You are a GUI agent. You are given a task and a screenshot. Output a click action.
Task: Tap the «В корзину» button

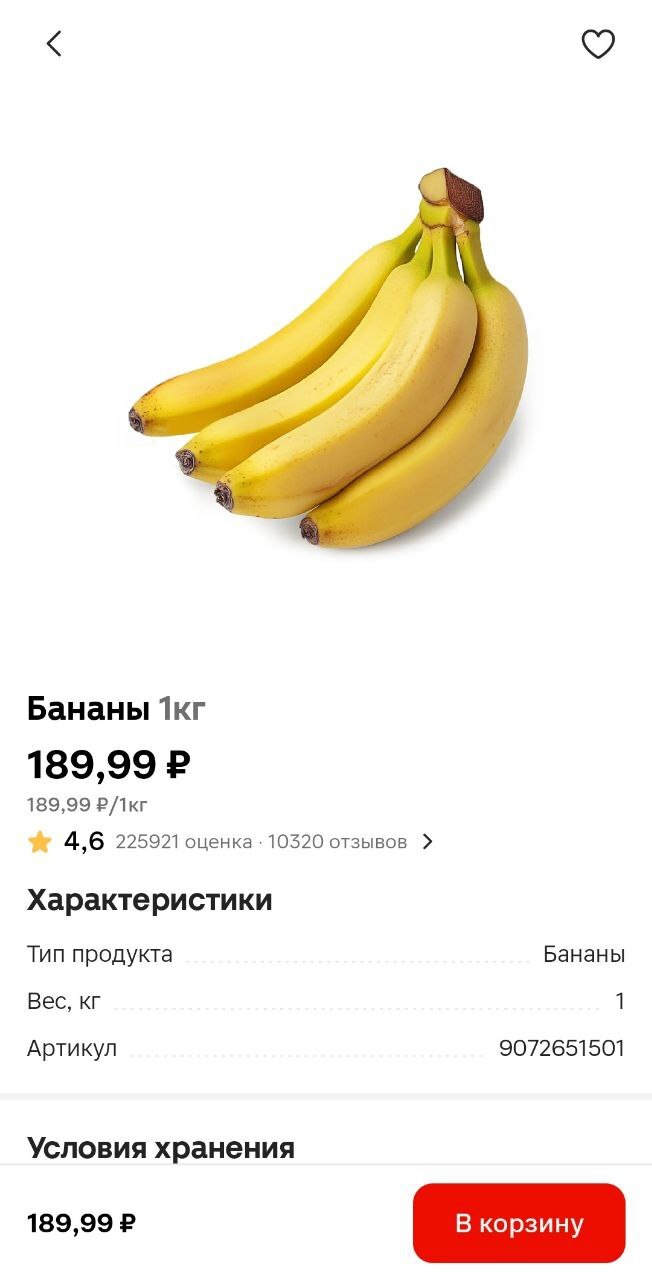[x=519, y=1223]
